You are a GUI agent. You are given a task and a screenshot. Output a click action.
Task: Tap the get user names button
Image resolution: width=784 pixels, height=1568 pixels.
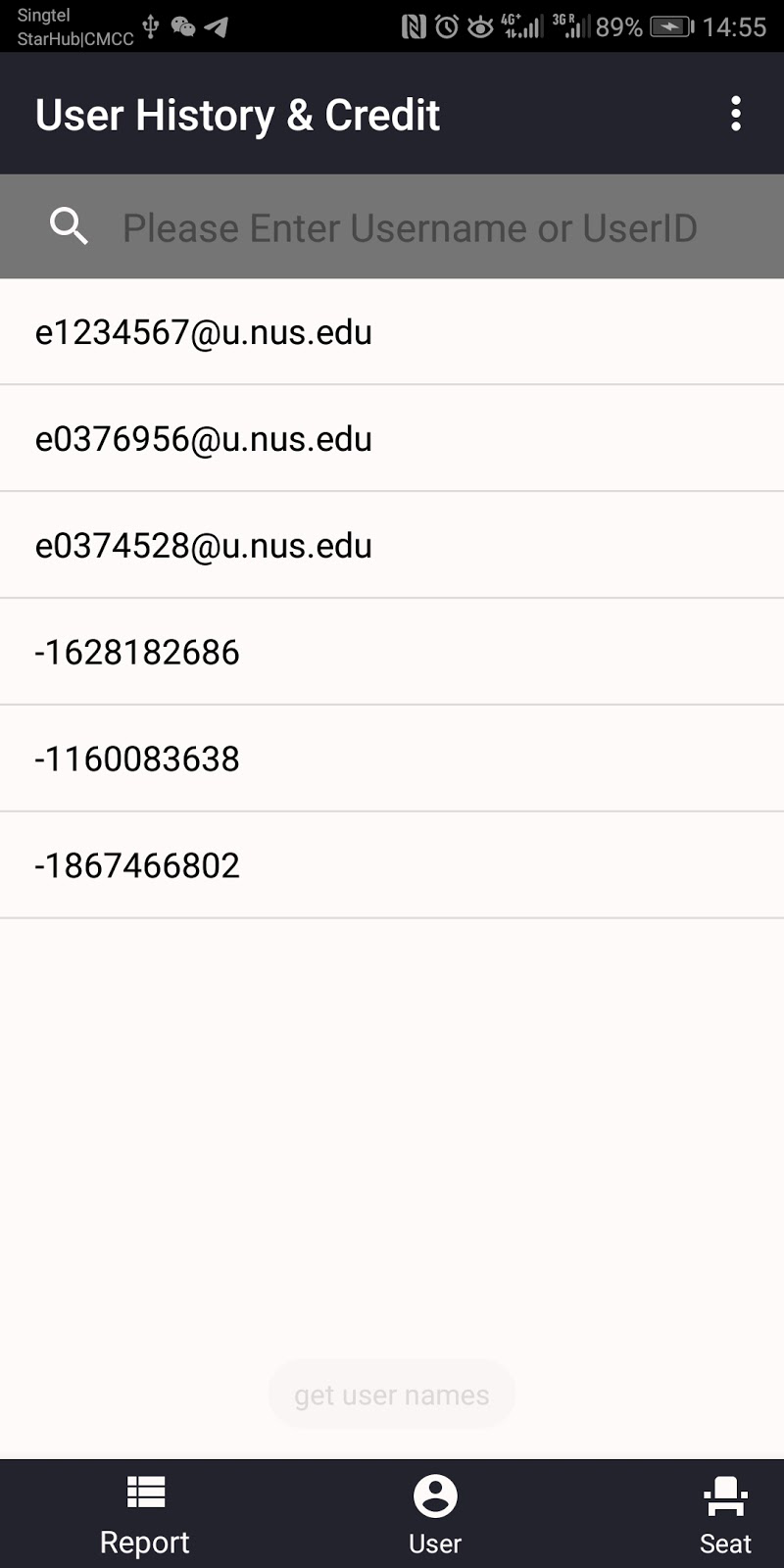(392, 1395)
